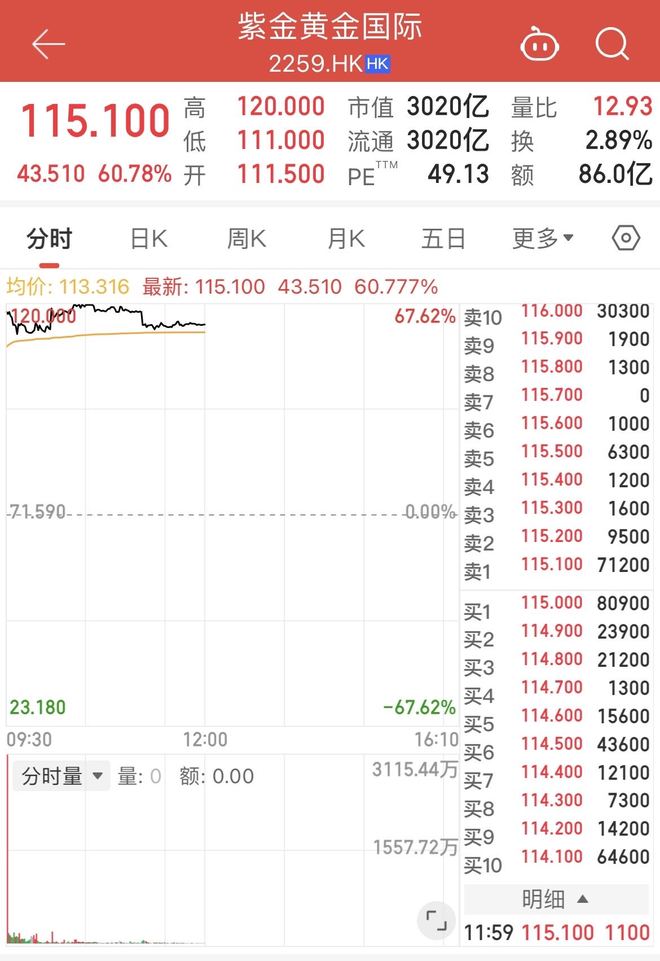This screenshot has width=660, height=961.
Task: Expand the 明细 trade details
Action: click(x=556, y=899)
